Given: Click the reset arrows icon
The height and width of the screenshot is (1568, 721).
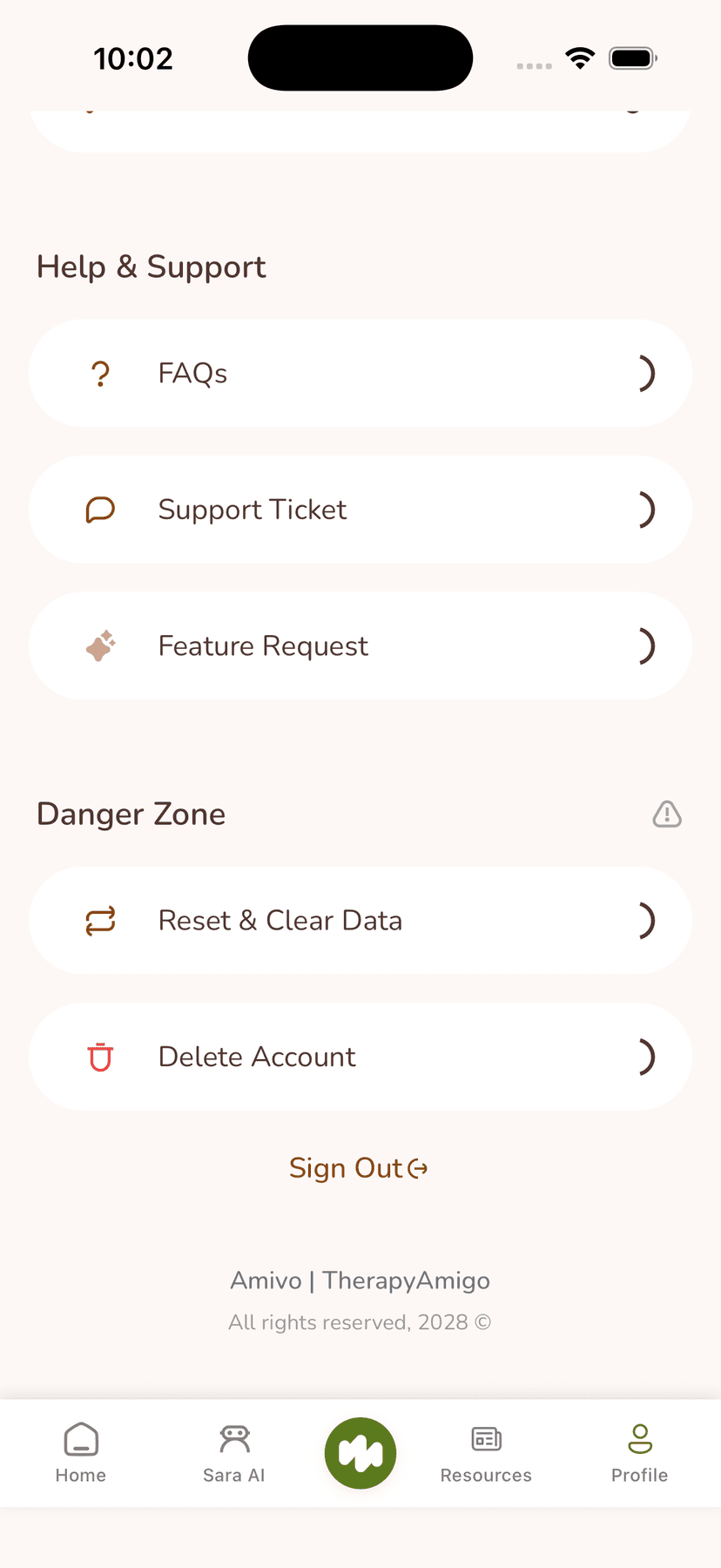Looking at the screenshot, I should pyautogui.click(x=100, y=920).
